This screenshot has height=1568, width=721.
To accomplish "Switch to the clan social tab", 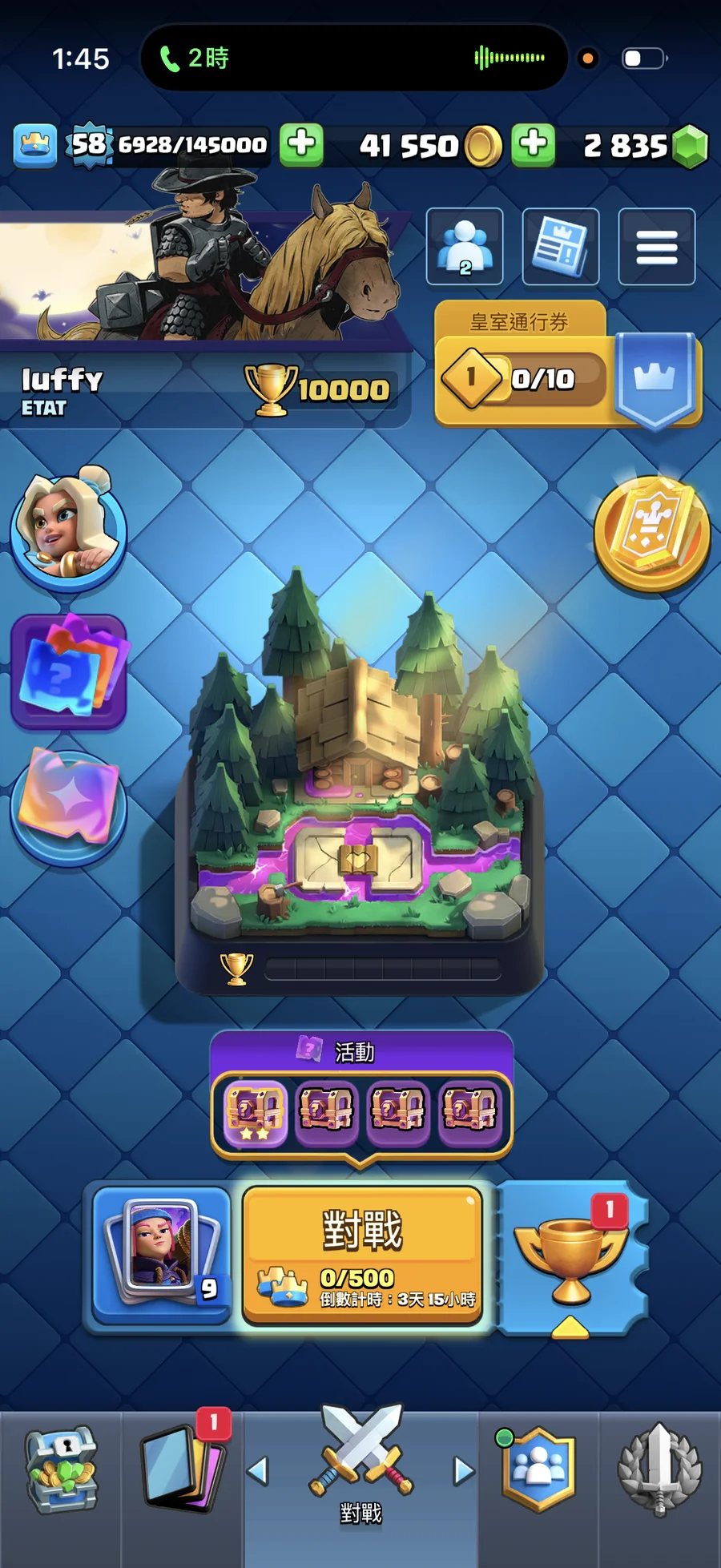I will (538, 1469).
